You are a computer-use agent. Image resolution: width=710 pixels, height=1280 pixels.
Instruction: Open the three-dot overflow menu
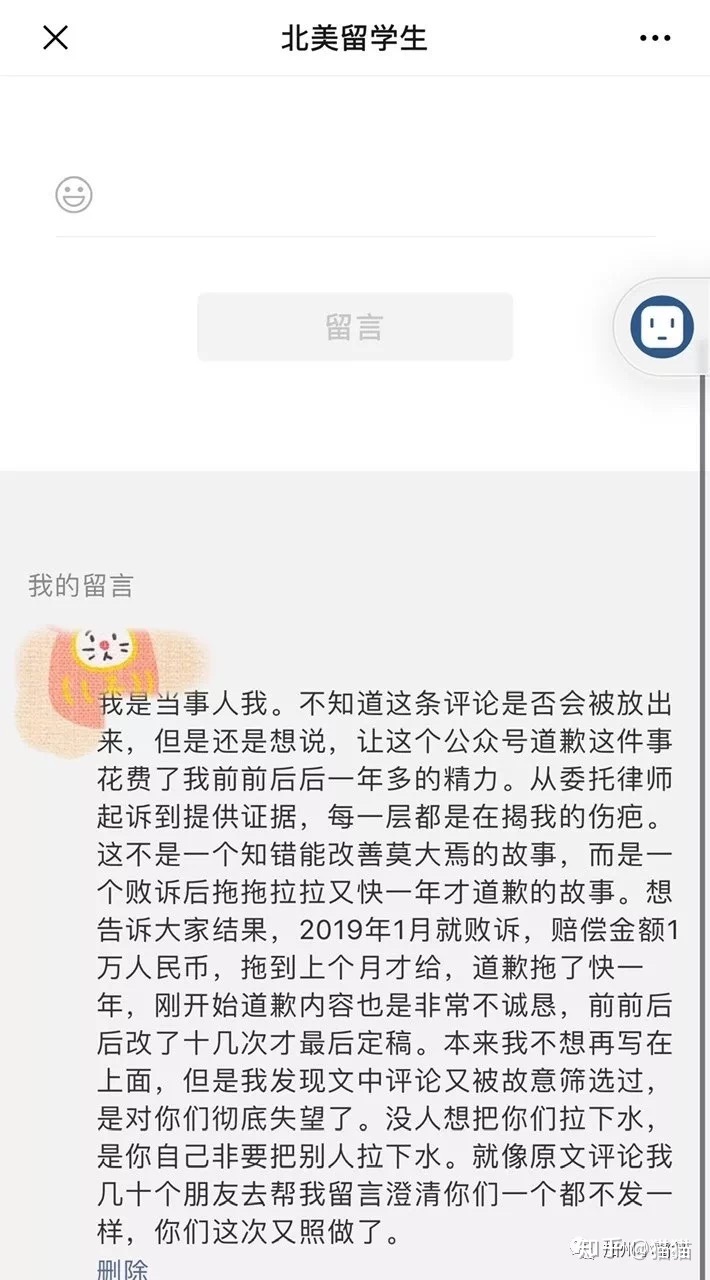click(x=655, y=38)
